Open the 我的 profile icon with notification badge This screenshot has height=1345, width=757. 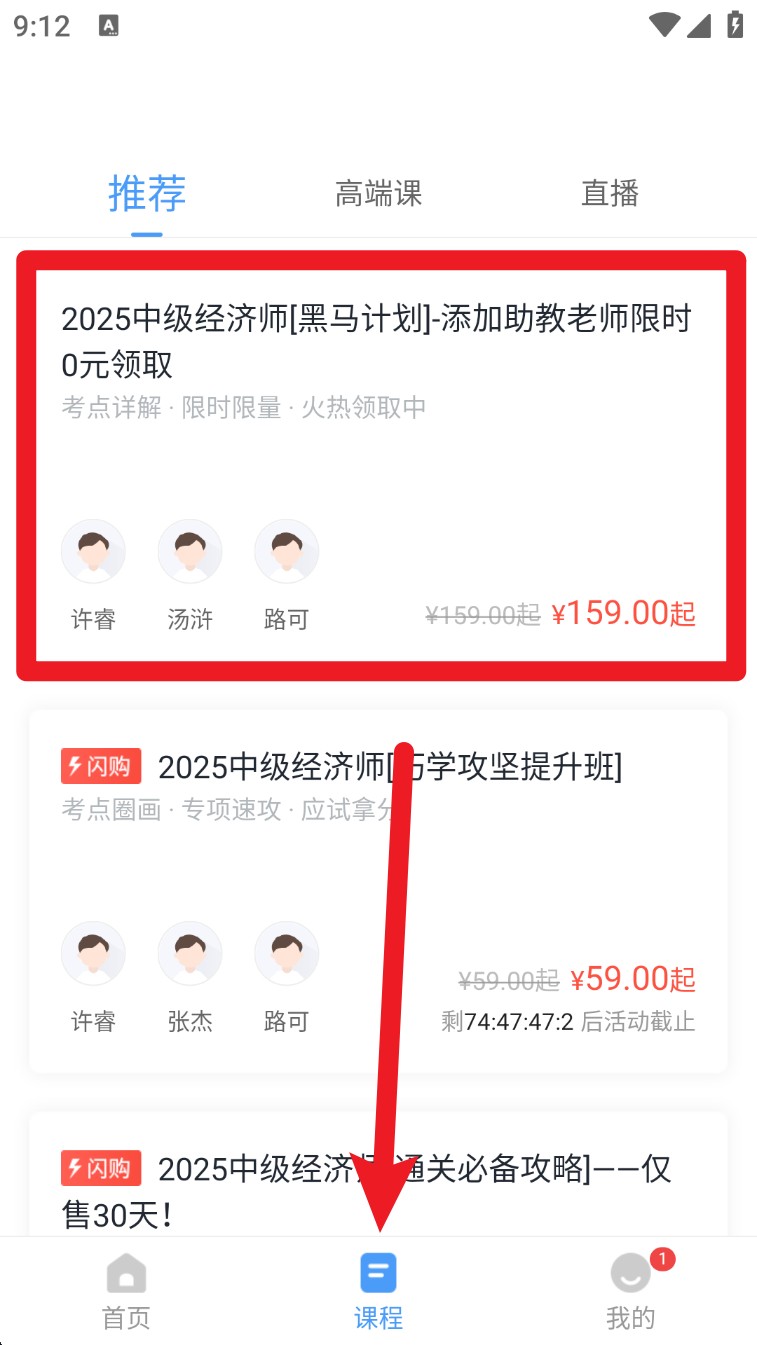coord(630,1290)
